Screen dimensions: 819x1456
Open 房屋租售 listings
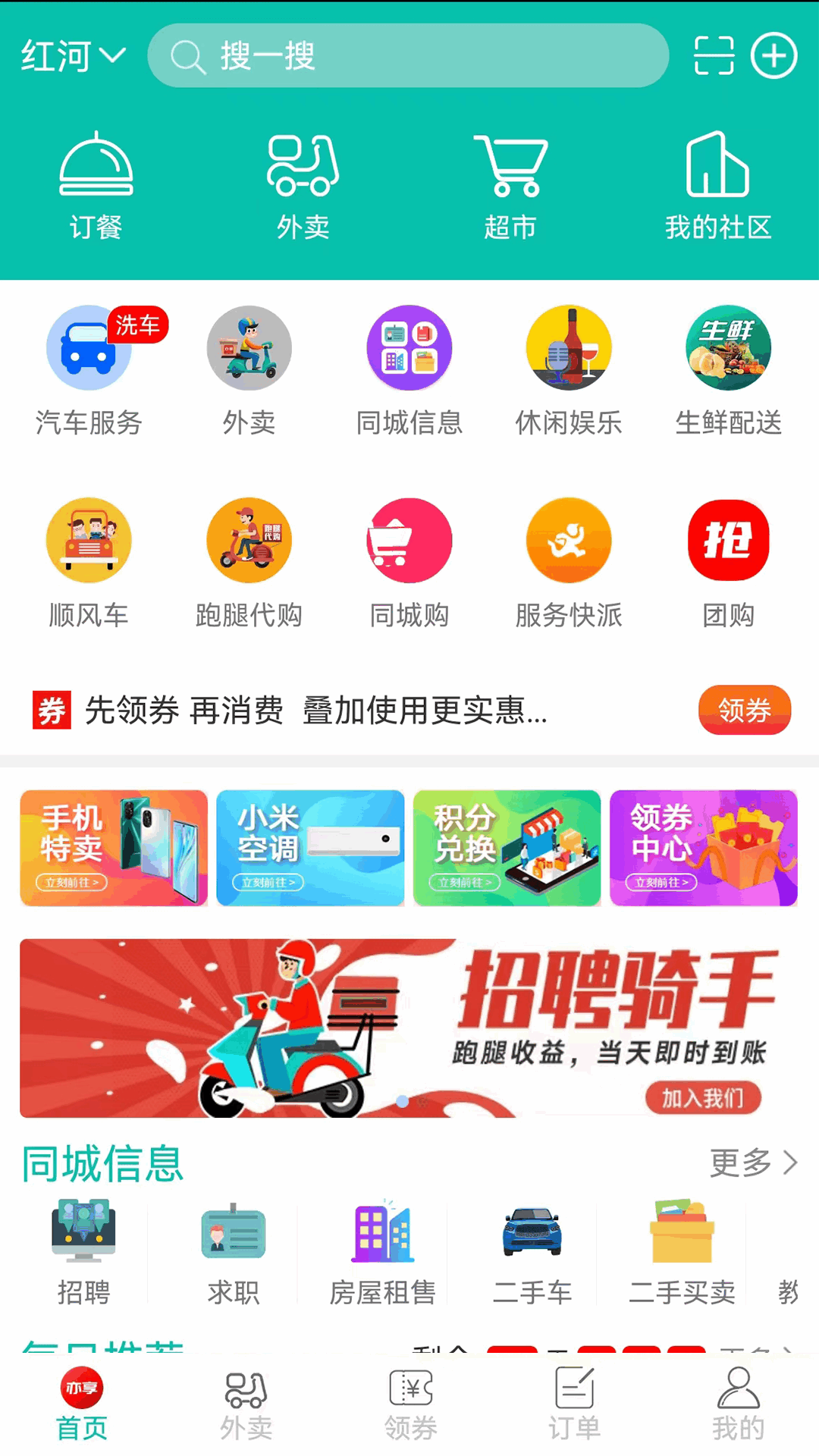382,1251
